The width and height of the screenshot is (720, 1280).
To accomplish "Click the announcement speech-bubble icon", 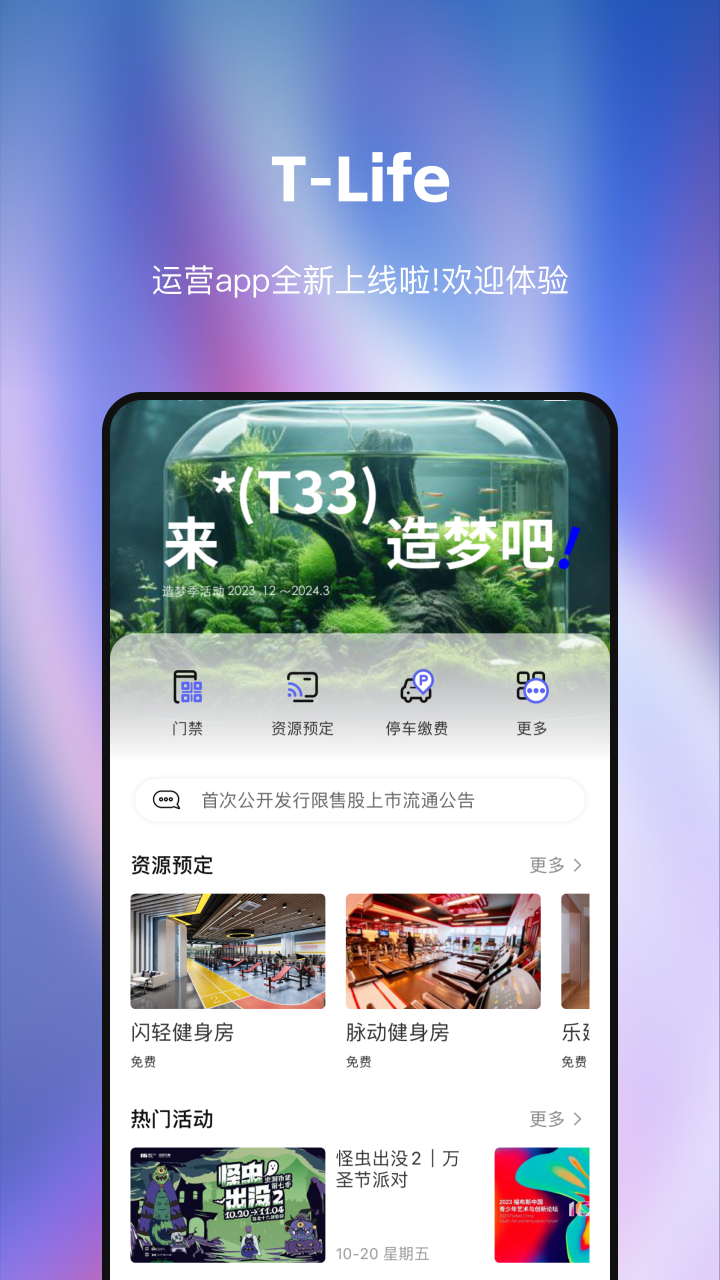I will [x=166, y=799].
